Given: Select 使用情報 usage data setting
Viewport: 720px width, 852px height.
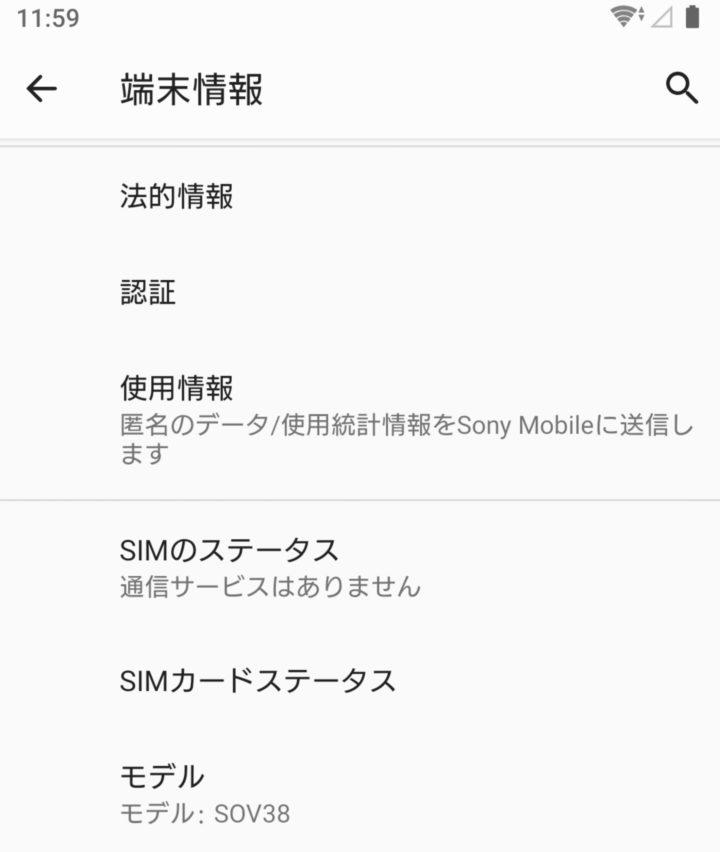Looking at the screenshot, I should pyautogui.click(x=360, y=418).
